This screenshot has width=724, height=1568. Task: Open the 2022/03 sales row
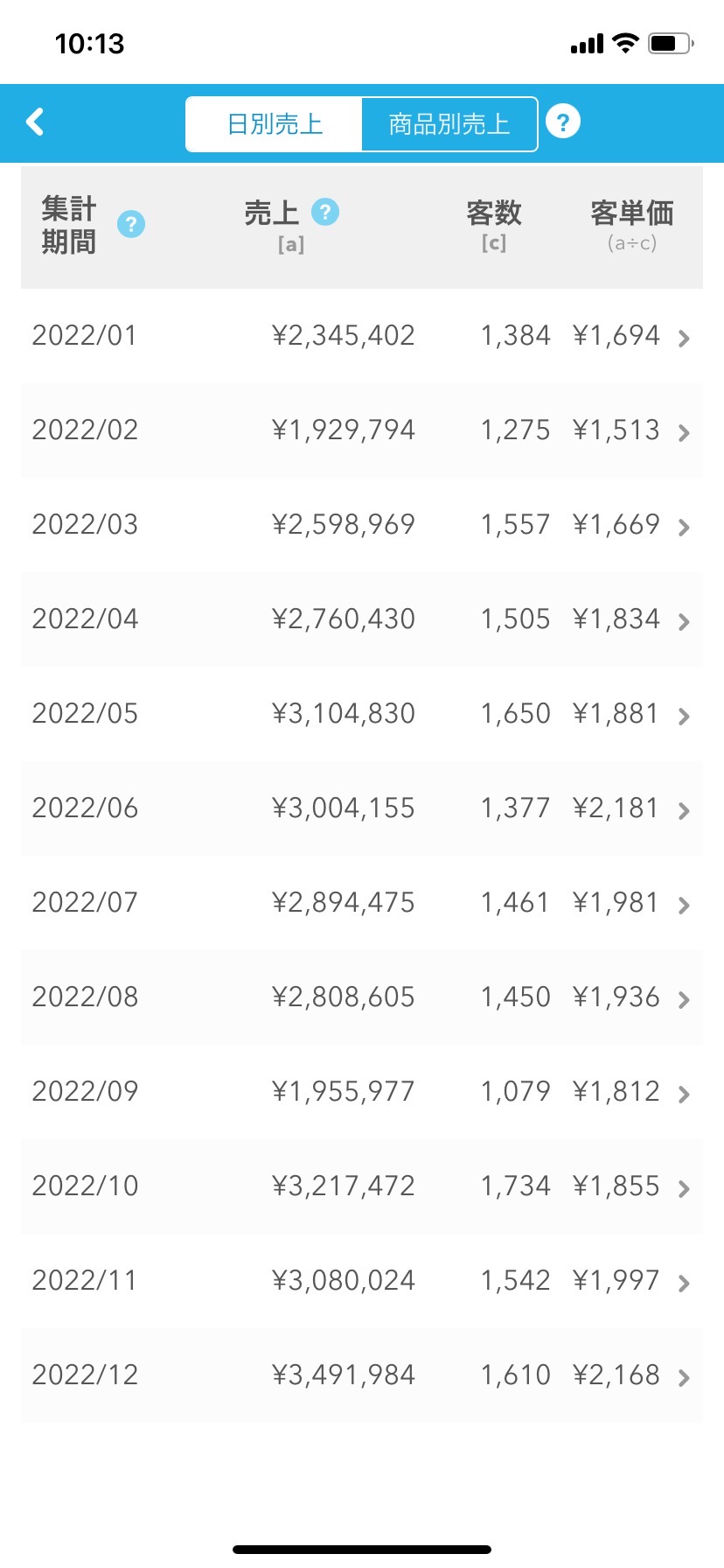coord(362,525)
